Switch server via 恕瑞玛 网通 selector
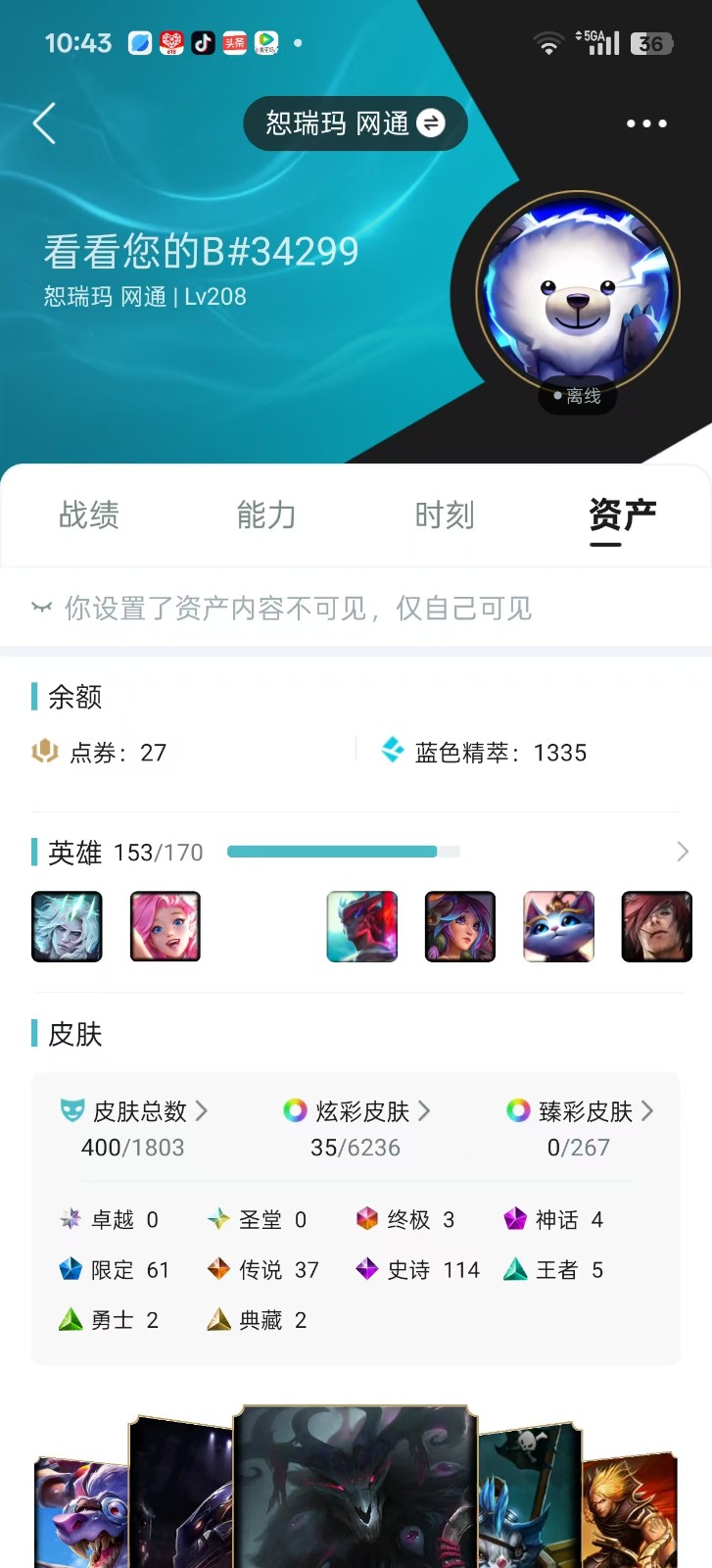The height and width of the screenshot is (1568, 712). tap(355, 123)
